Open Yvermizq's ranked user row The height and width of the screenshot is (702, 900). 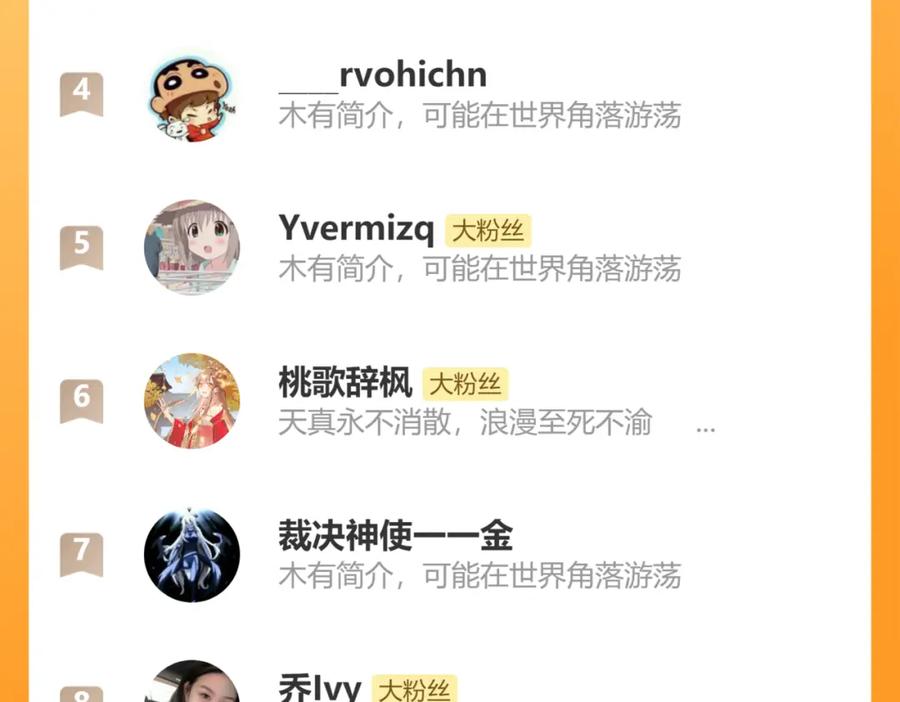point(449,247)
